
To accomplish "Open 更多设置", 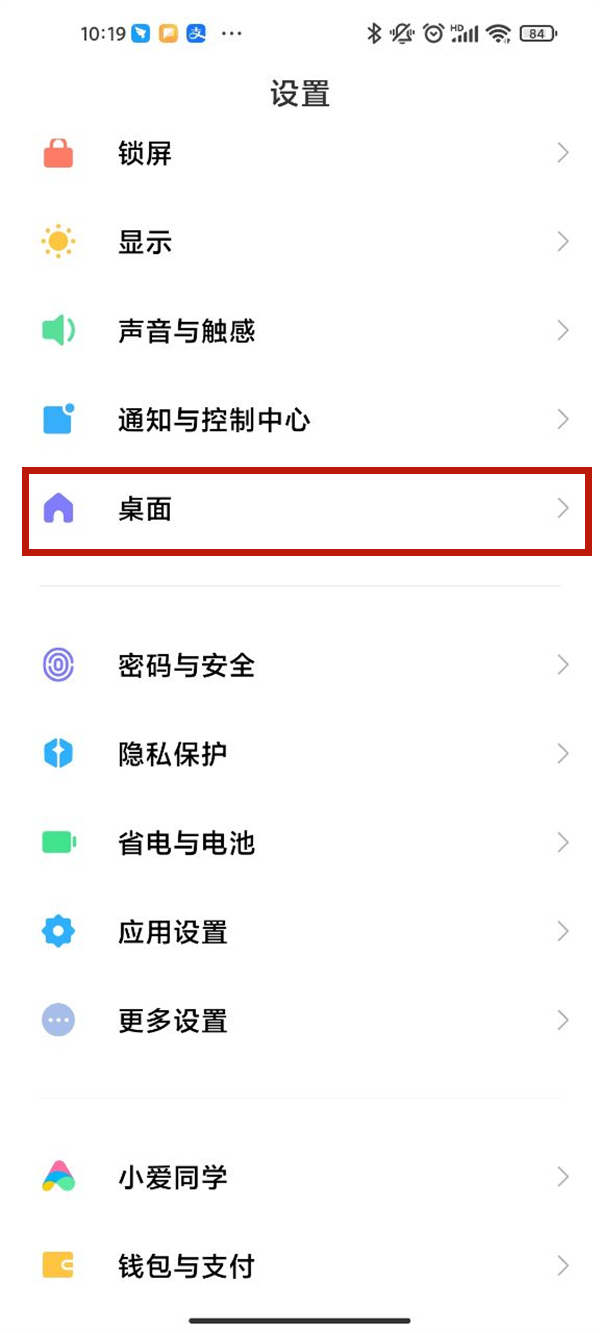I will click(300, 1021).
